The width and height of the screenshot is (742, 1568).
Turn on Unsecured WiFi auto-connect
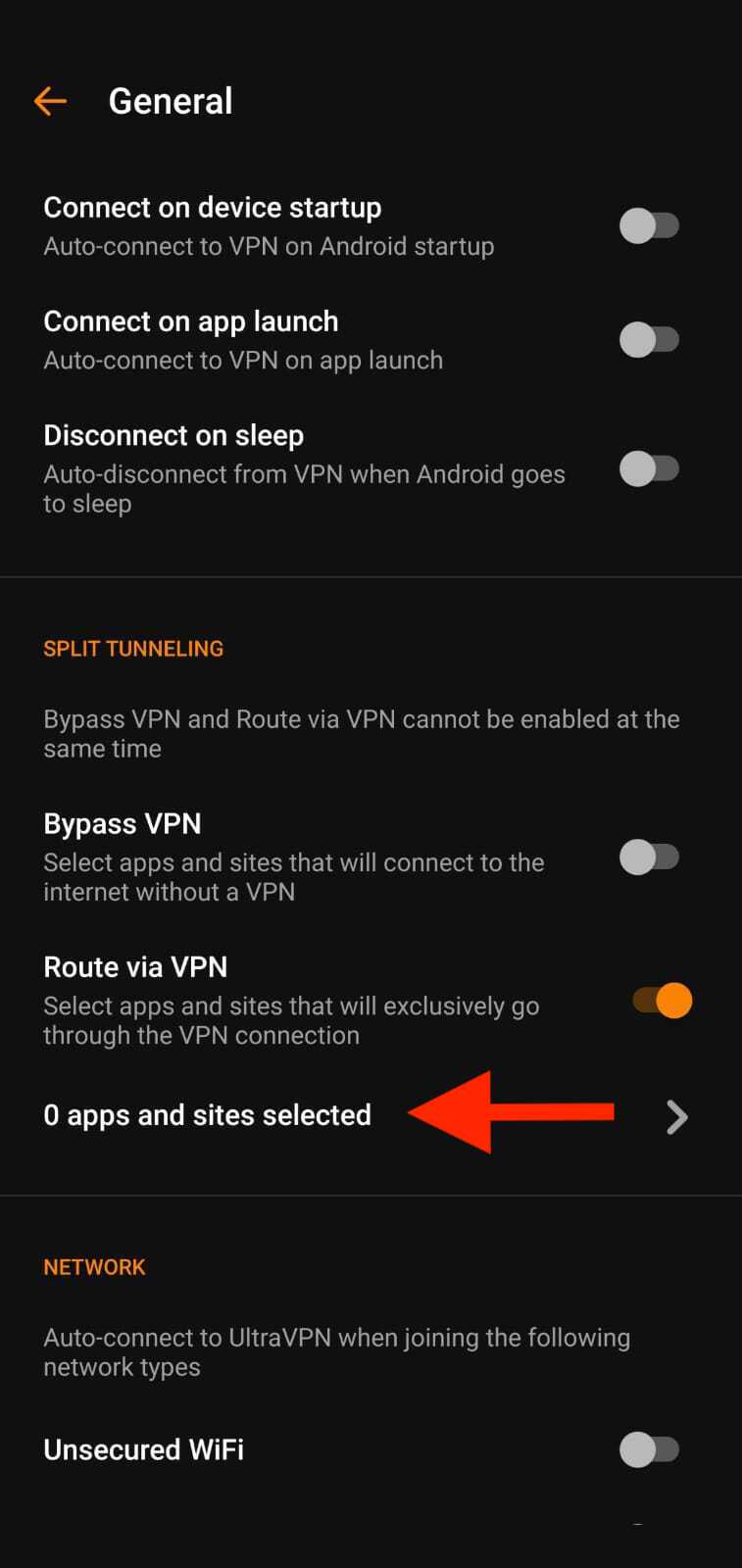tap(649, 1449)
